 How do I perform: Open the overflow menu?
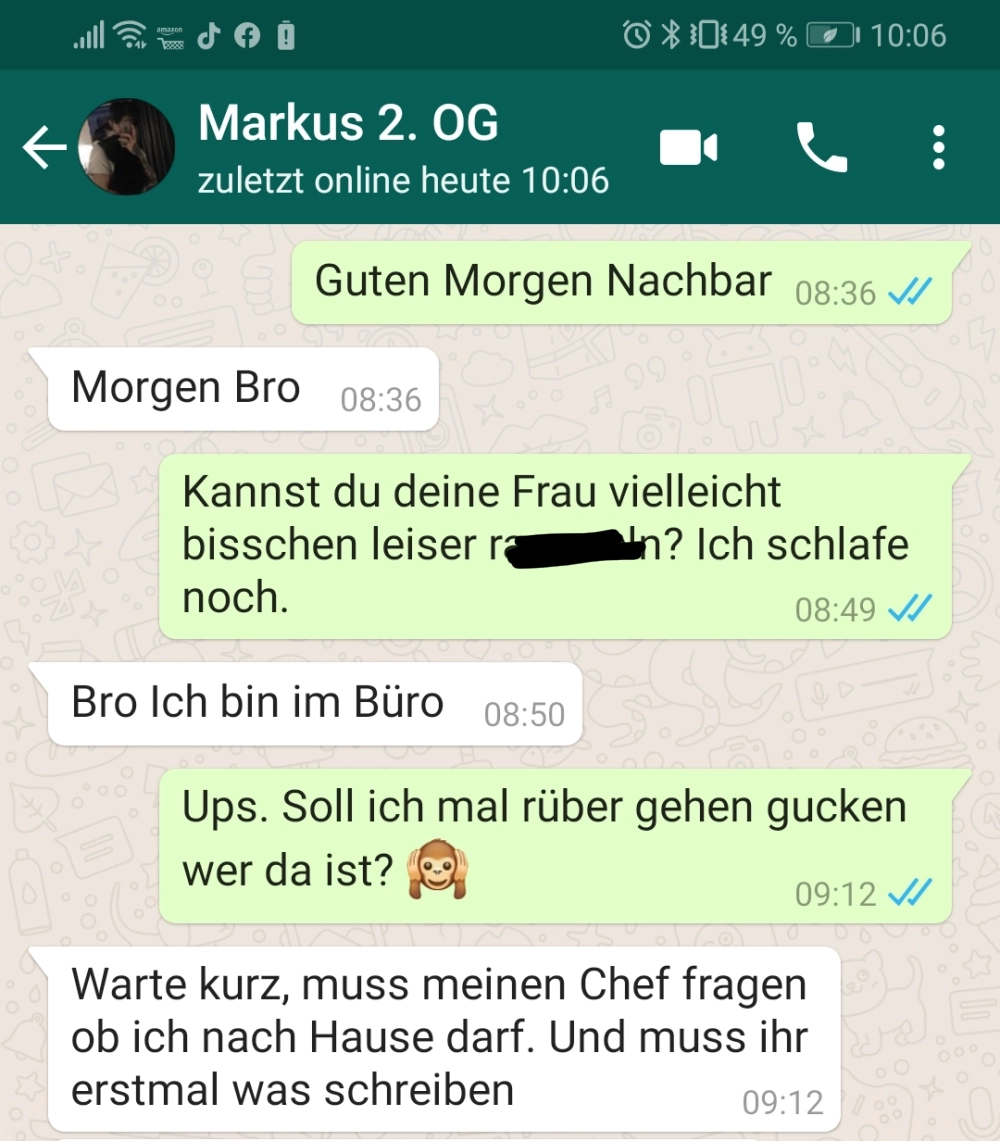(938, 148)
